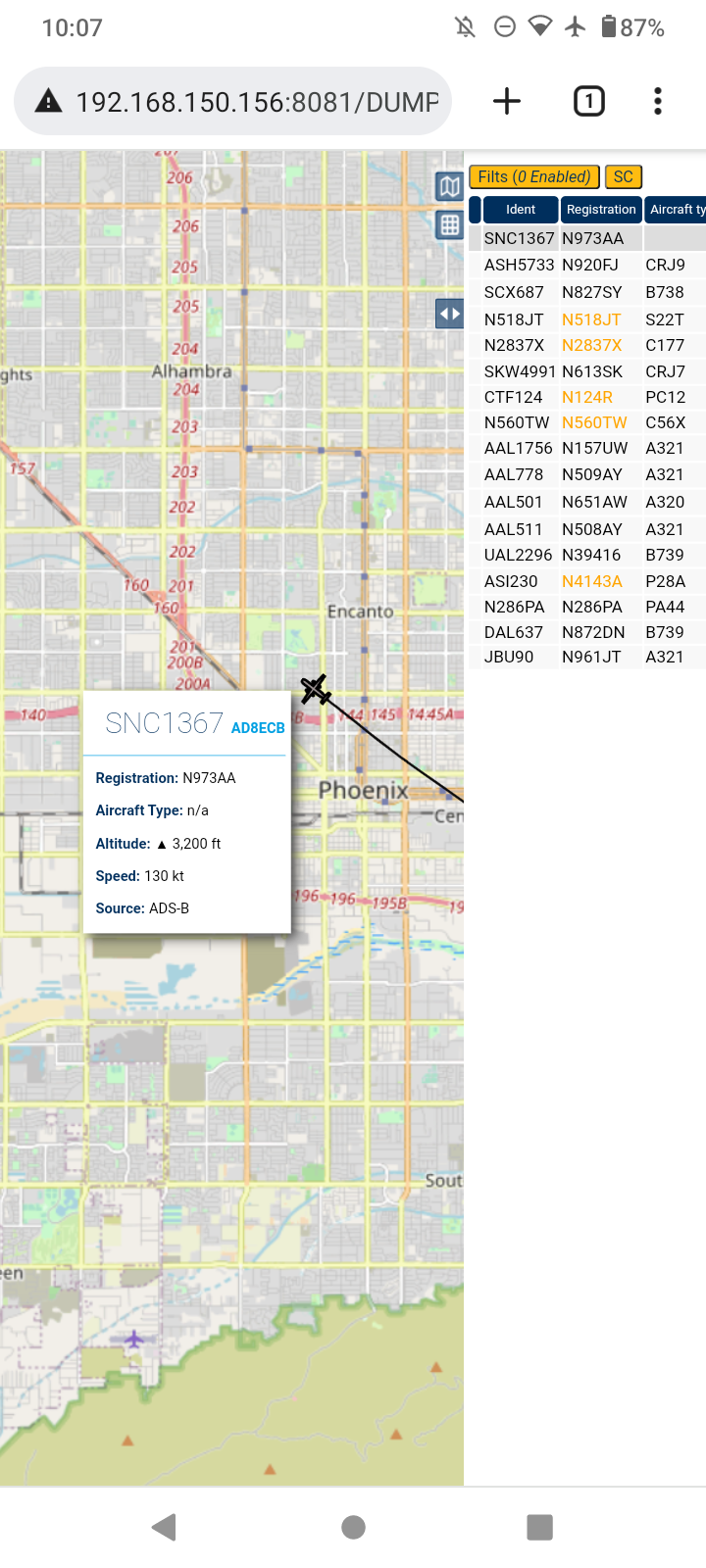Tap the aircraft icon on the map
Screen dimensions: 706x1568
tap(315, 690)
